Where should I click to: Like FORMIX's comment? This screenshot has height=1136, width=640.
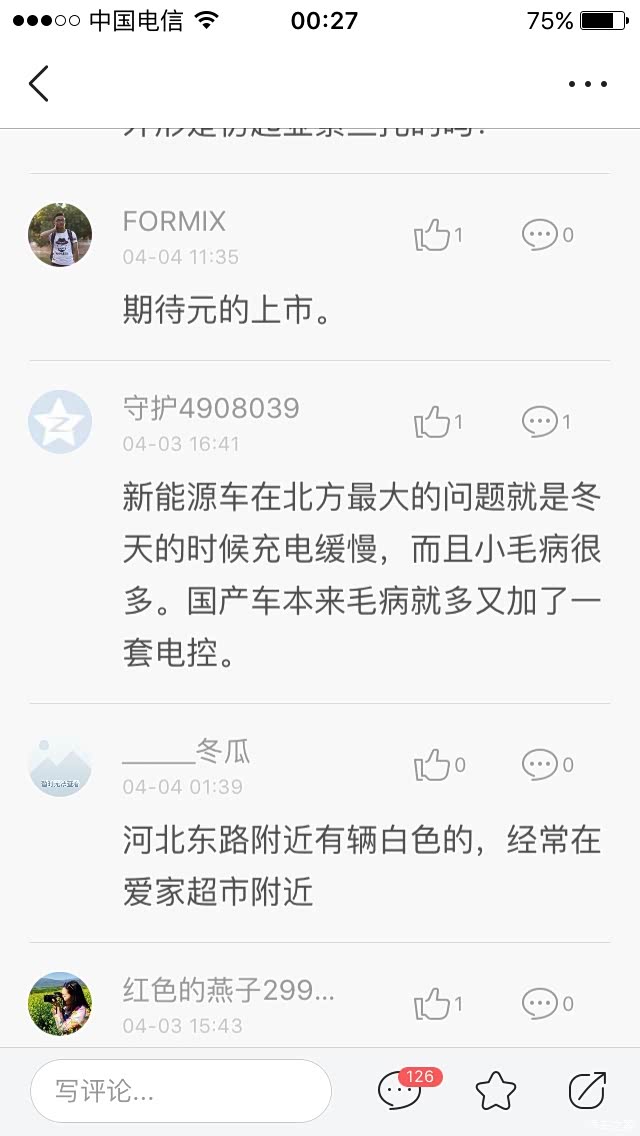click(433, 236)
